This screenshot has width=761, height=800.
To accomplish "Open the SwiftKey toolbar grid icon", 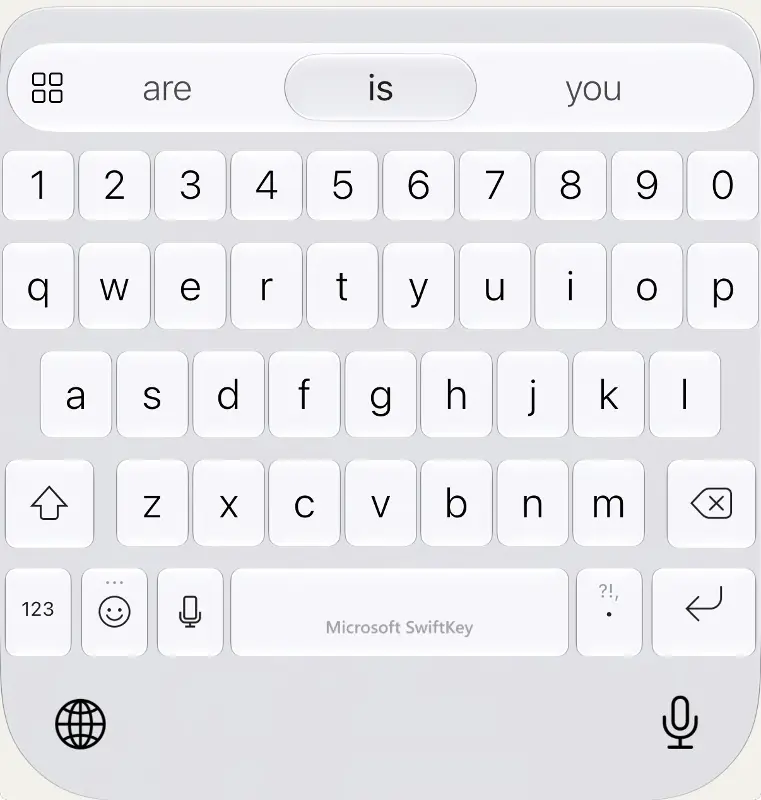I will pos(47,88).
